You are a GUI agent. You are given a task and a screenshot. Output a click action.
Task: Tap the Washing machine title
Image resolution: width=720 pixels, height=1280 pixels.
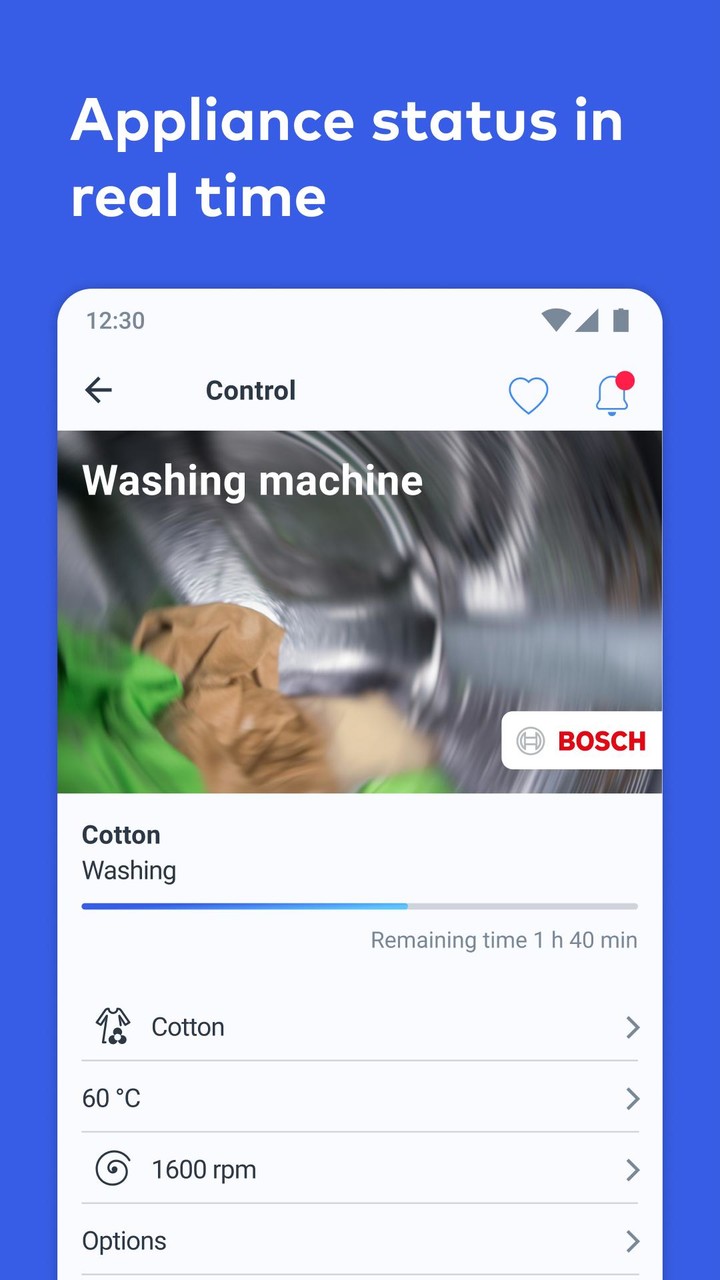pyautogui.click(x=254, y=481)
